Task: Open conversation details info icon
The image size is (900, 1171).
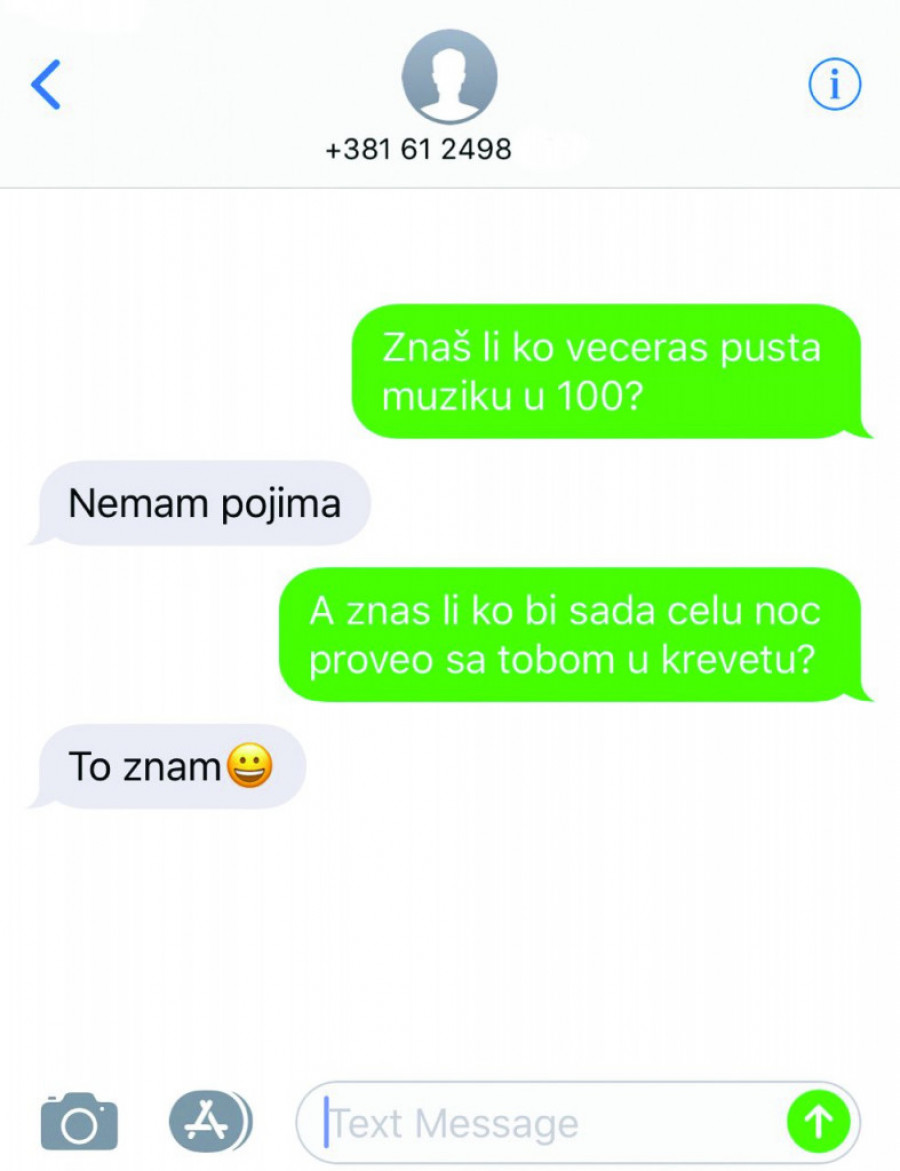Action: (x=834, y=87)
